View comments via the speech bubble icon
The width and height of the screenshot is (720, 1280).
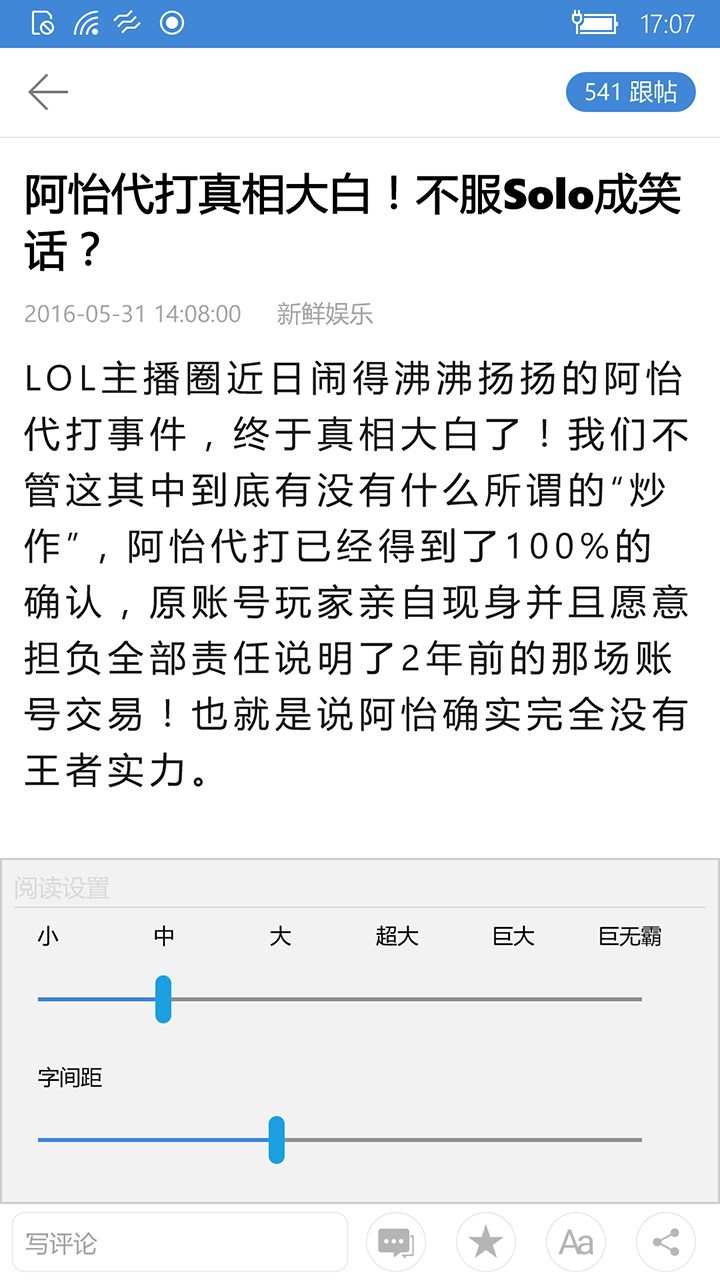click(396, 1243)
